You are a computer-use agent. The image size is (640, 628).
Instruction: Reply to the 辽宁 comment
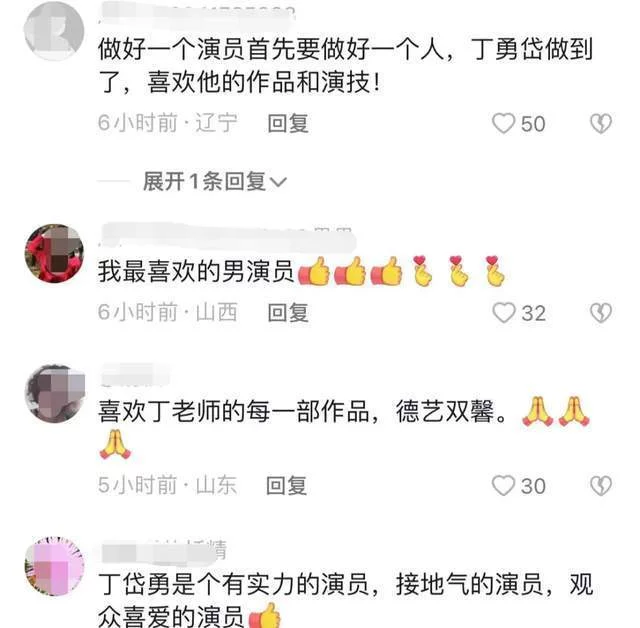288,124
